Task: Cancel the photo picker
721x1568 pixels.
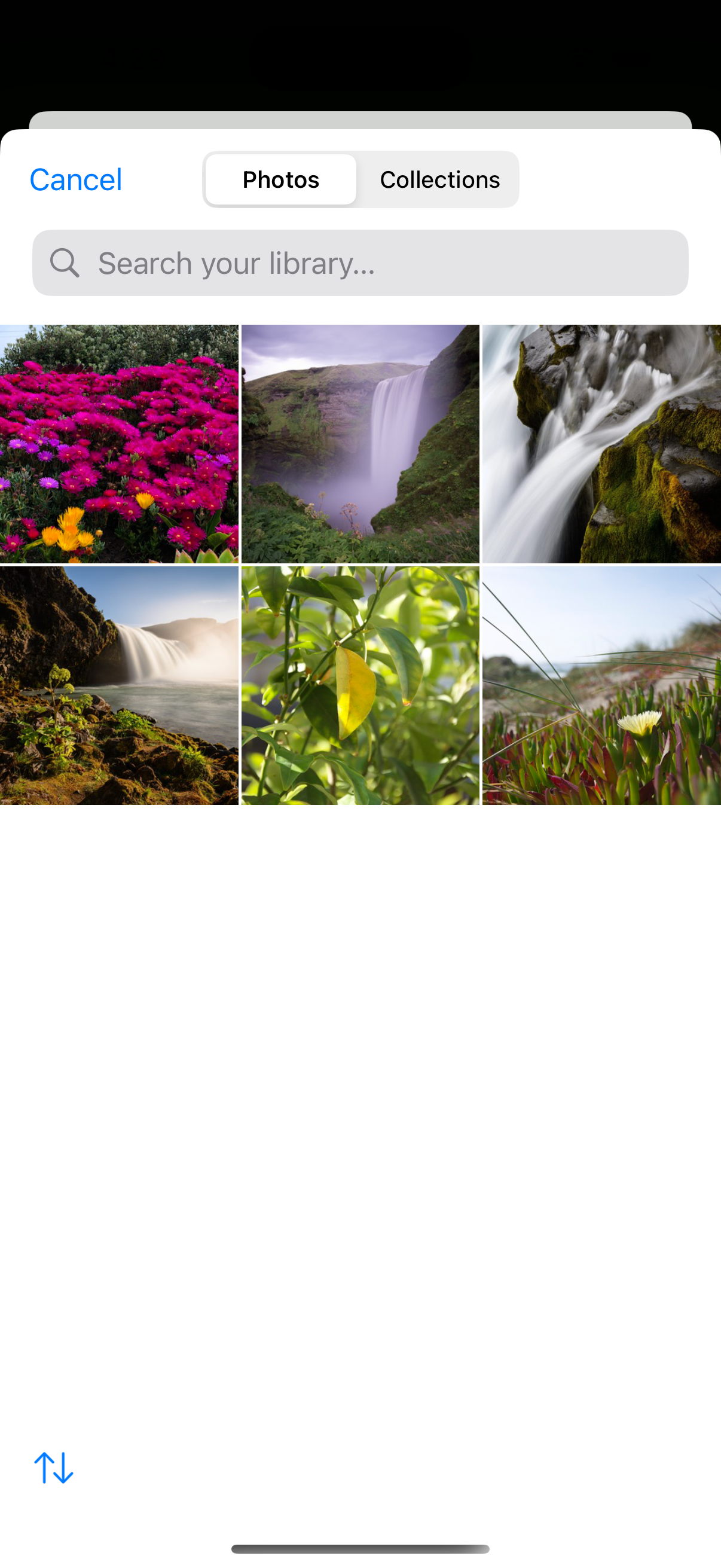Action: coord(75,179)
